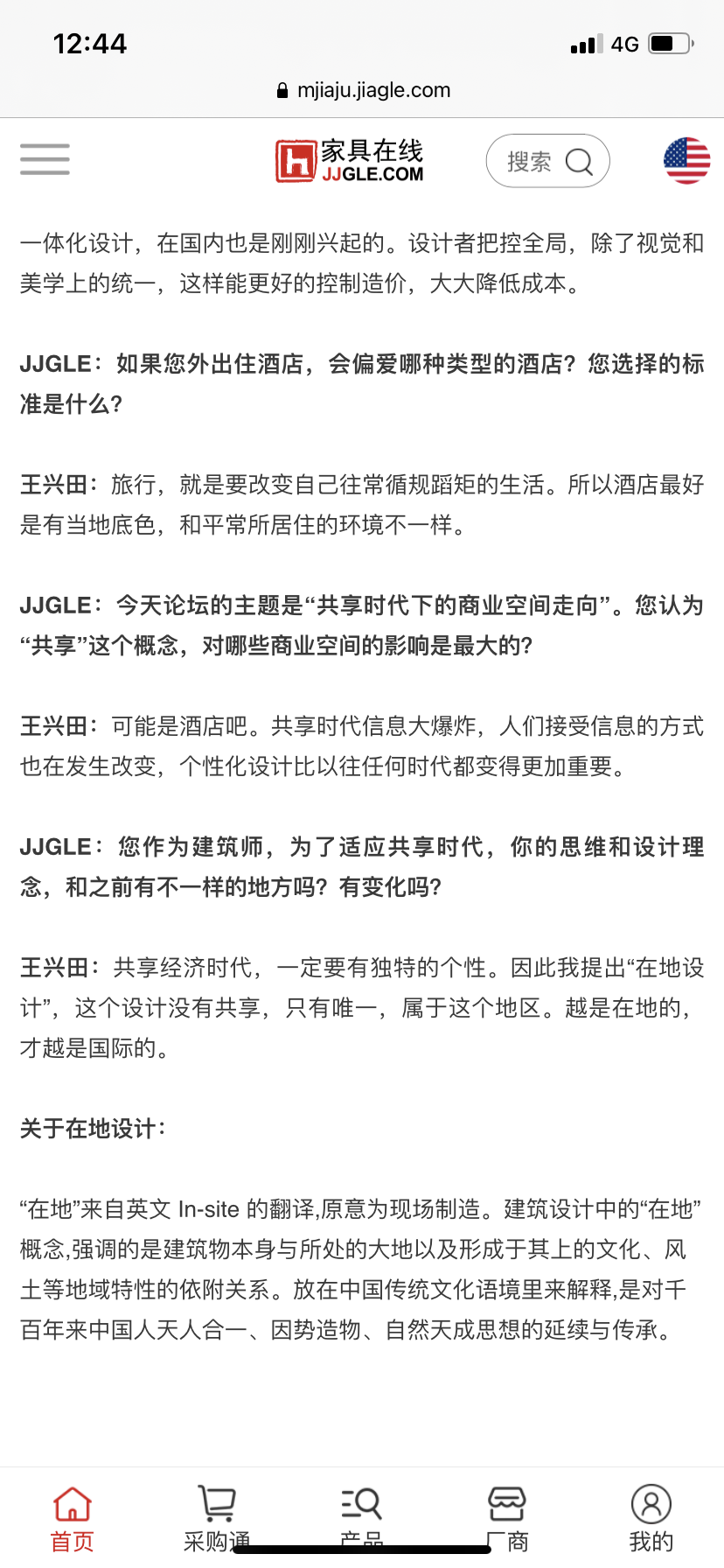The image size is (724, 1568).
Task: Tap the mjiaju.jiagle.com address bar
Action: 363,90
